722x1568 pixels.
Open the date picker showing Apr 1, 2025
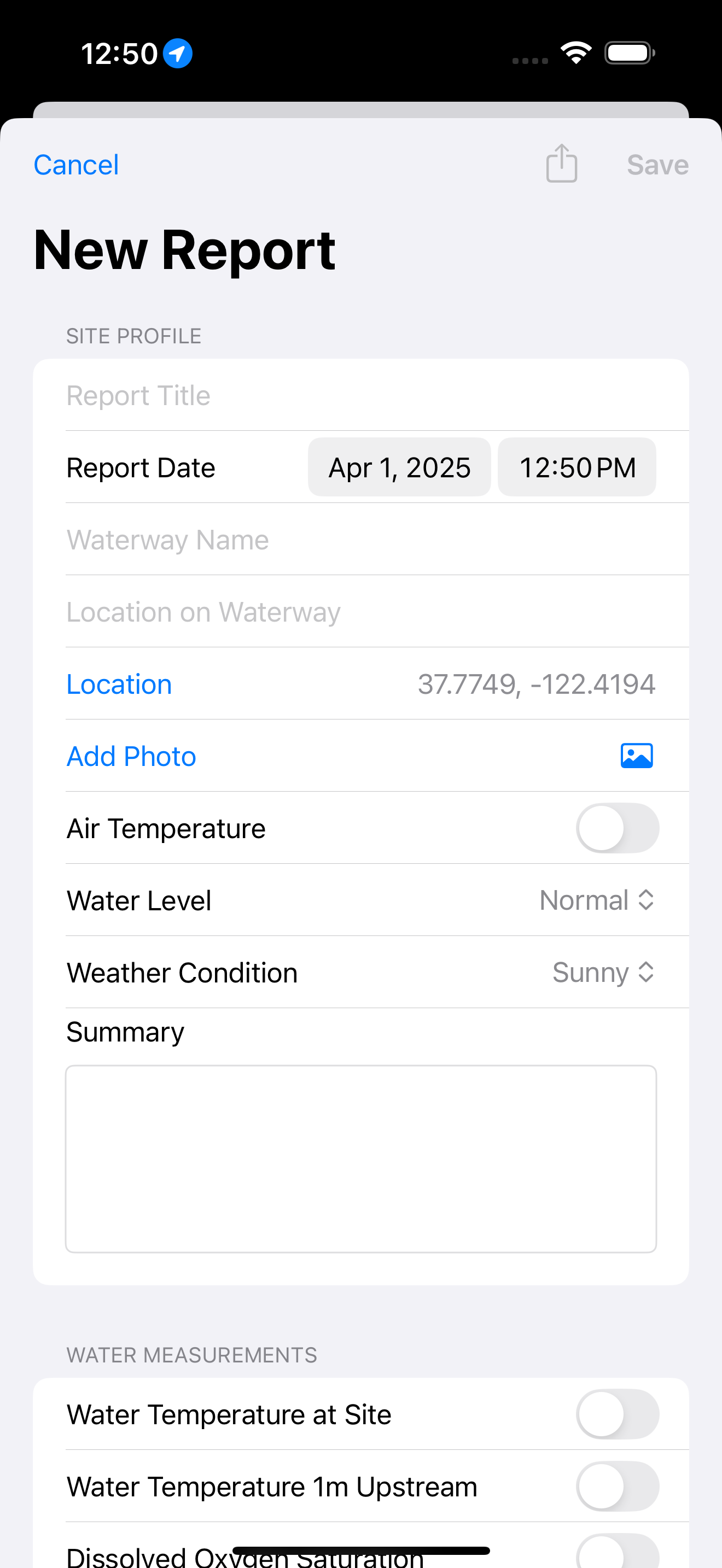(399, 467)
